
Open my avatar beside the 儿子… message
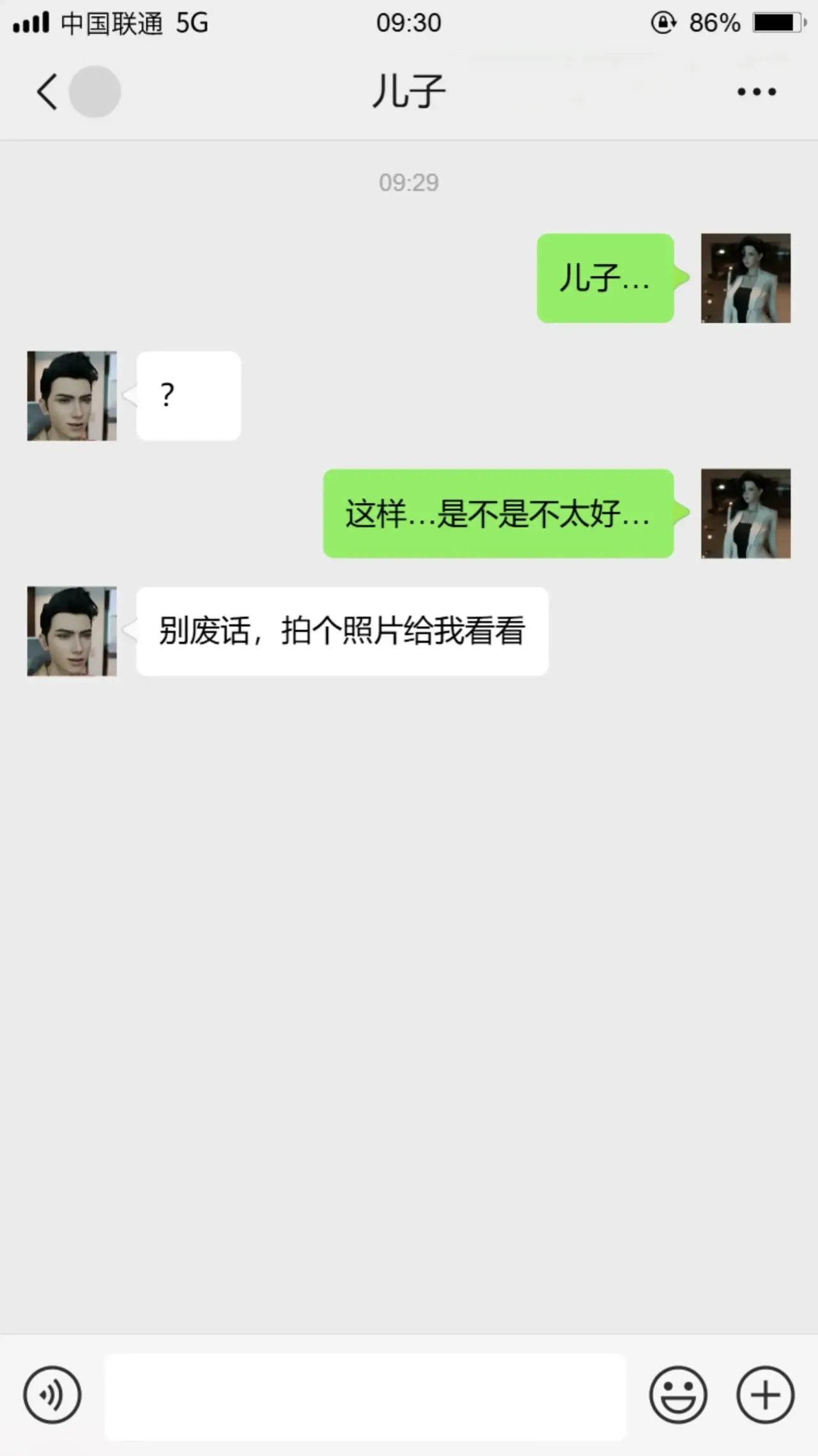tap(746, 278)
